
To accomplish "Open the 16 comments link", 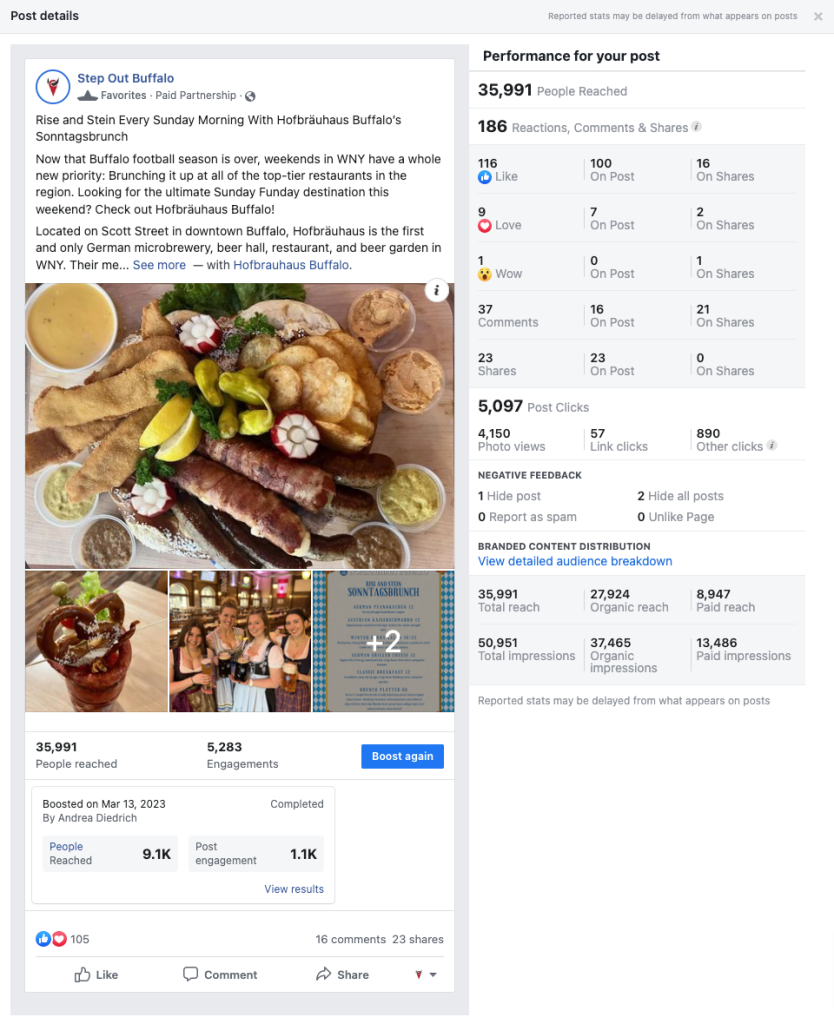I will [350, 939].
